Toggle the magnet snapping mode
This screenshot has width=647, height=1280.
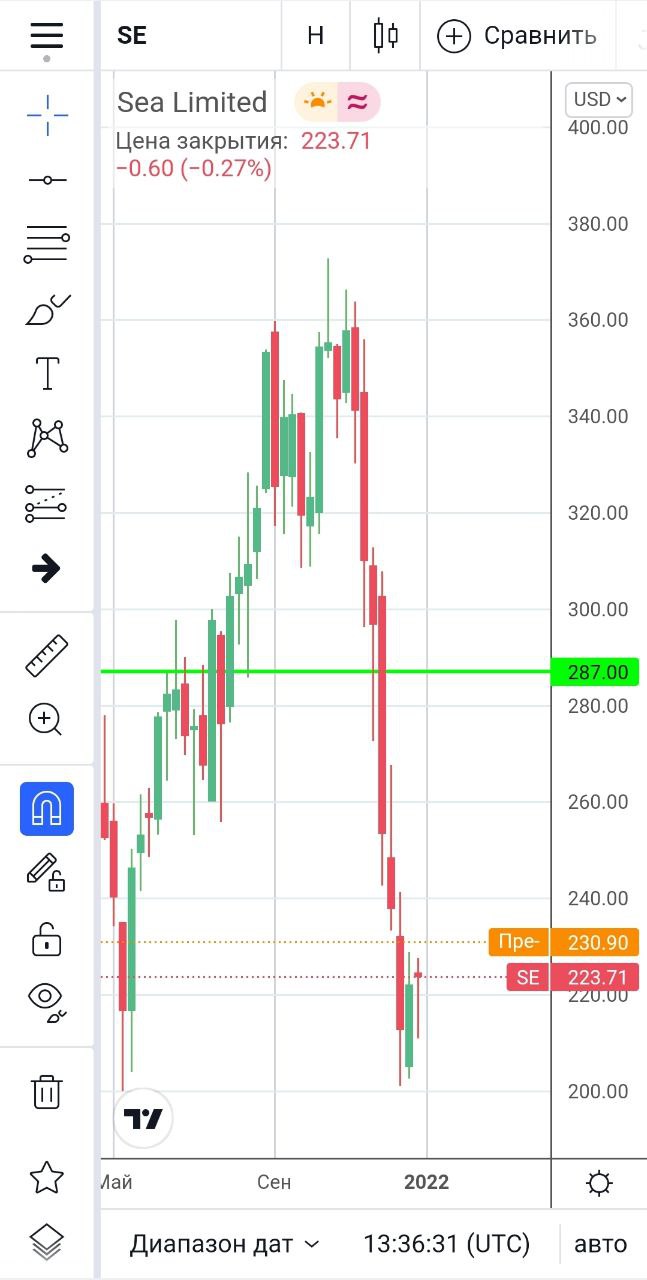coord(47,808)
